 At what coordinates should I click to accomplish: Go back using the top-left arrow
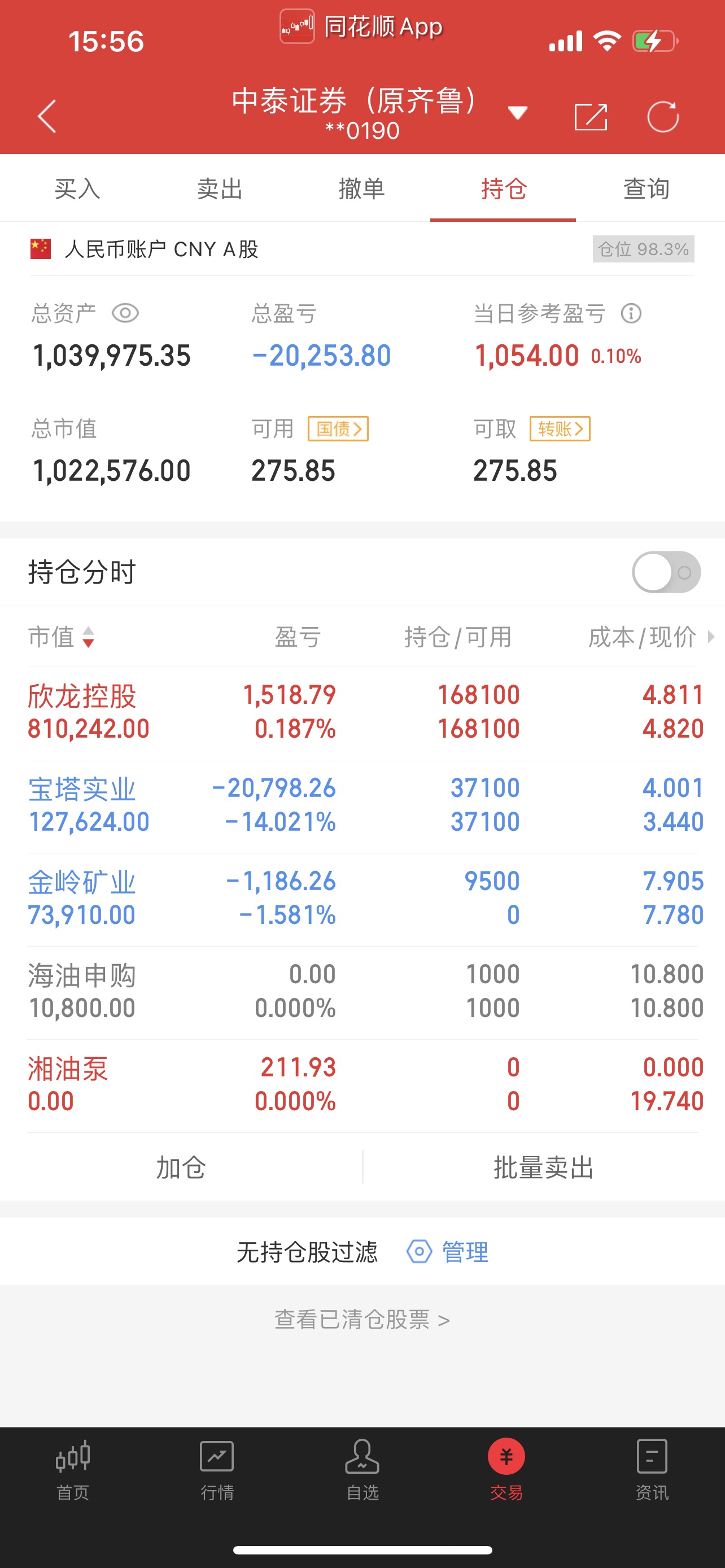pos(47,116)
